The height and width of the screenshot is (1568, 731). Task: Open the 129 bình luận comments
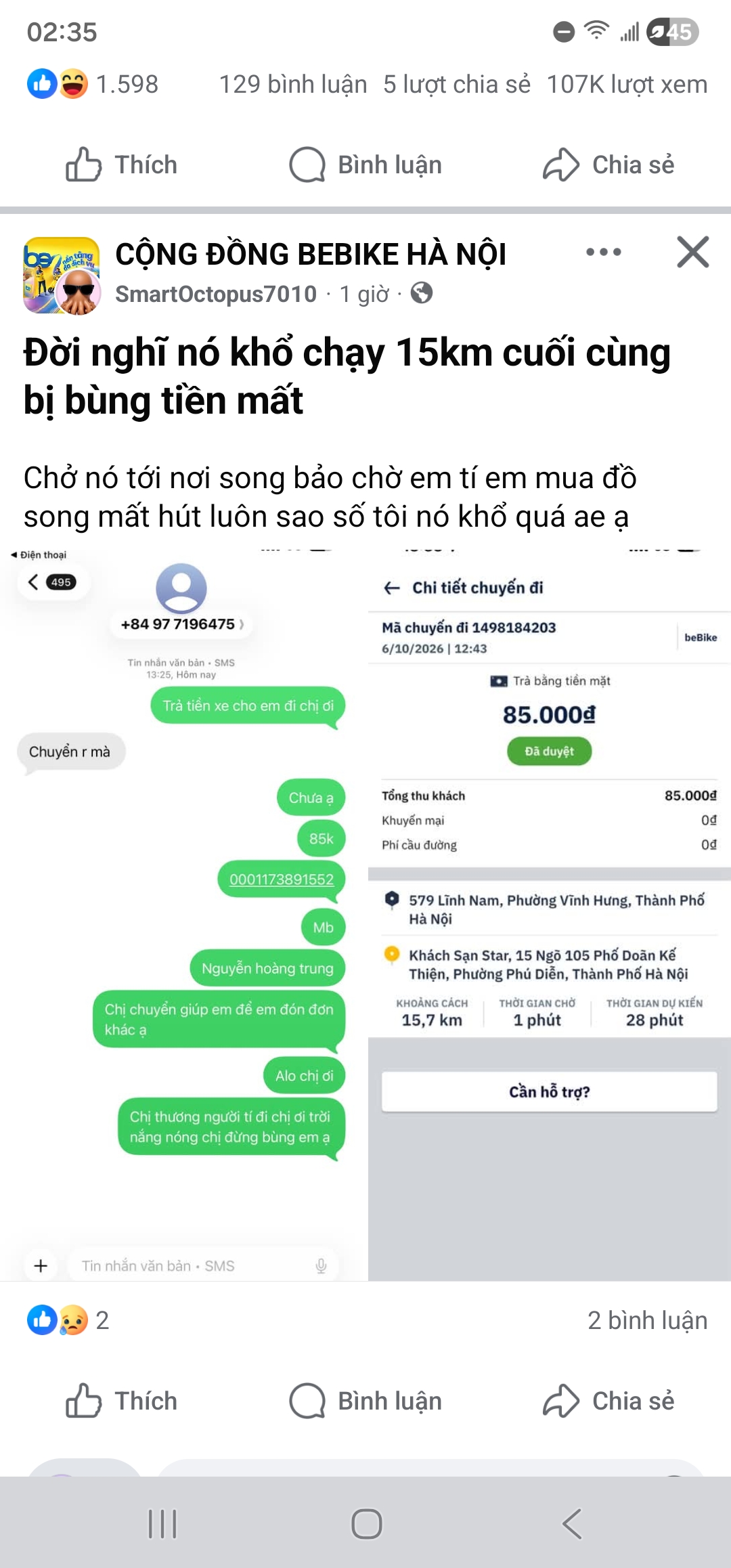click(x=293, y=84)
